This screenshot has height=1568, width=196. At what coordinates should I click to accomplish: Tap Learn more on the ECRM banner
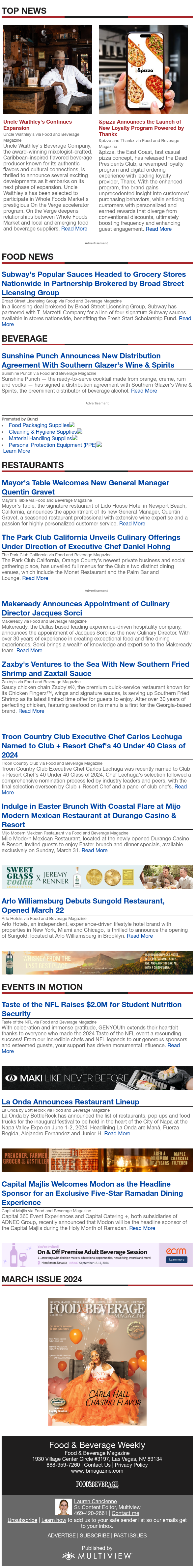point(177,1259)
